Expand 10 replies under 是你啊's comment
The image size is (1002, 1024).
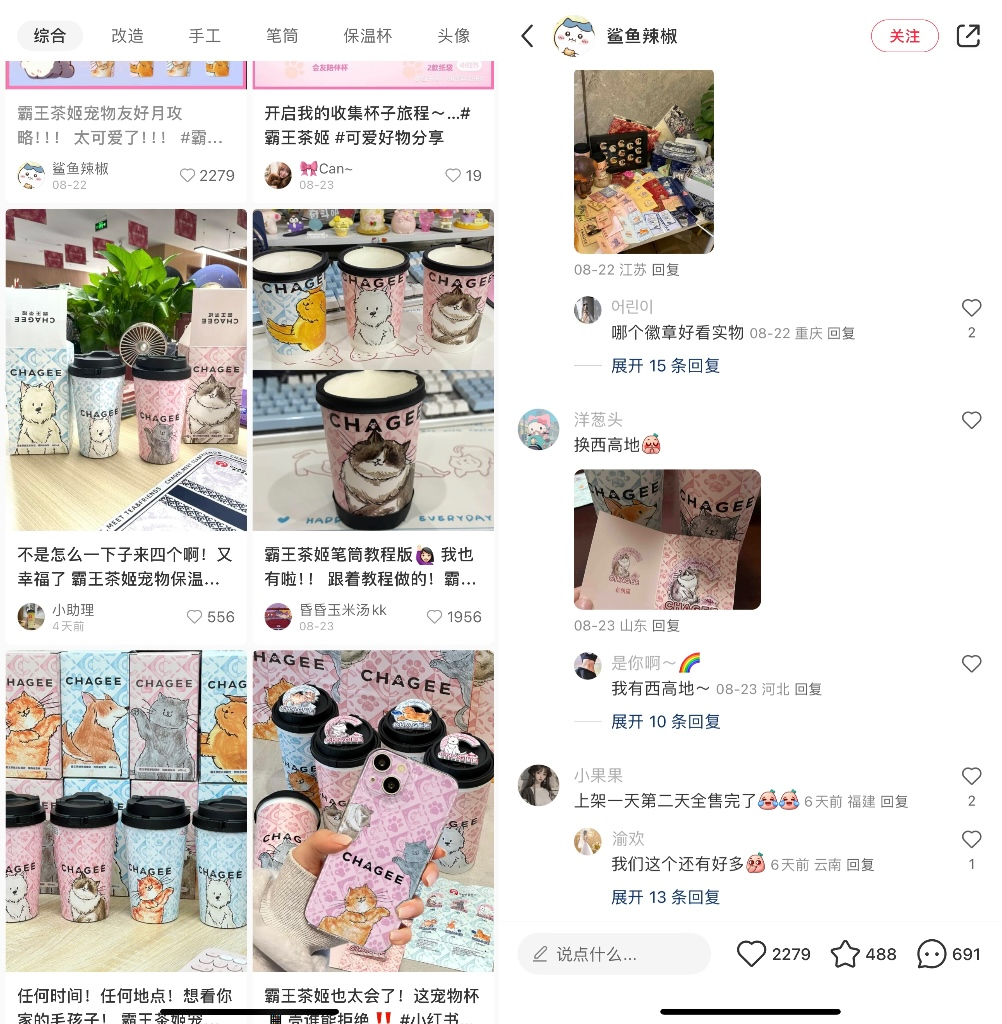(665, 722)
